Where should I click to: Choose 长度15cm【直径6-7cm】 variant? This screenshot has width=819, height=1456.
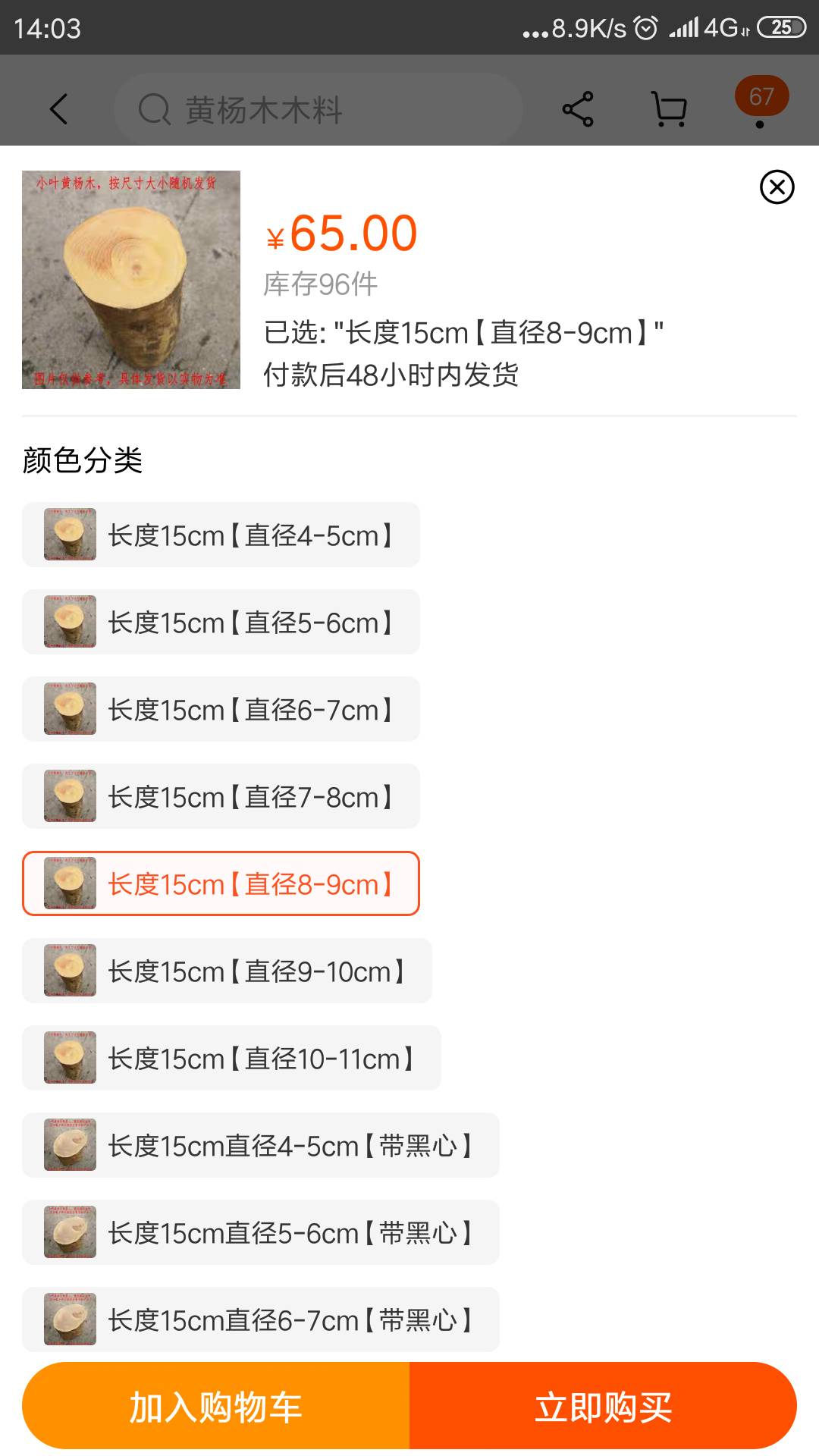pos(221,709)
